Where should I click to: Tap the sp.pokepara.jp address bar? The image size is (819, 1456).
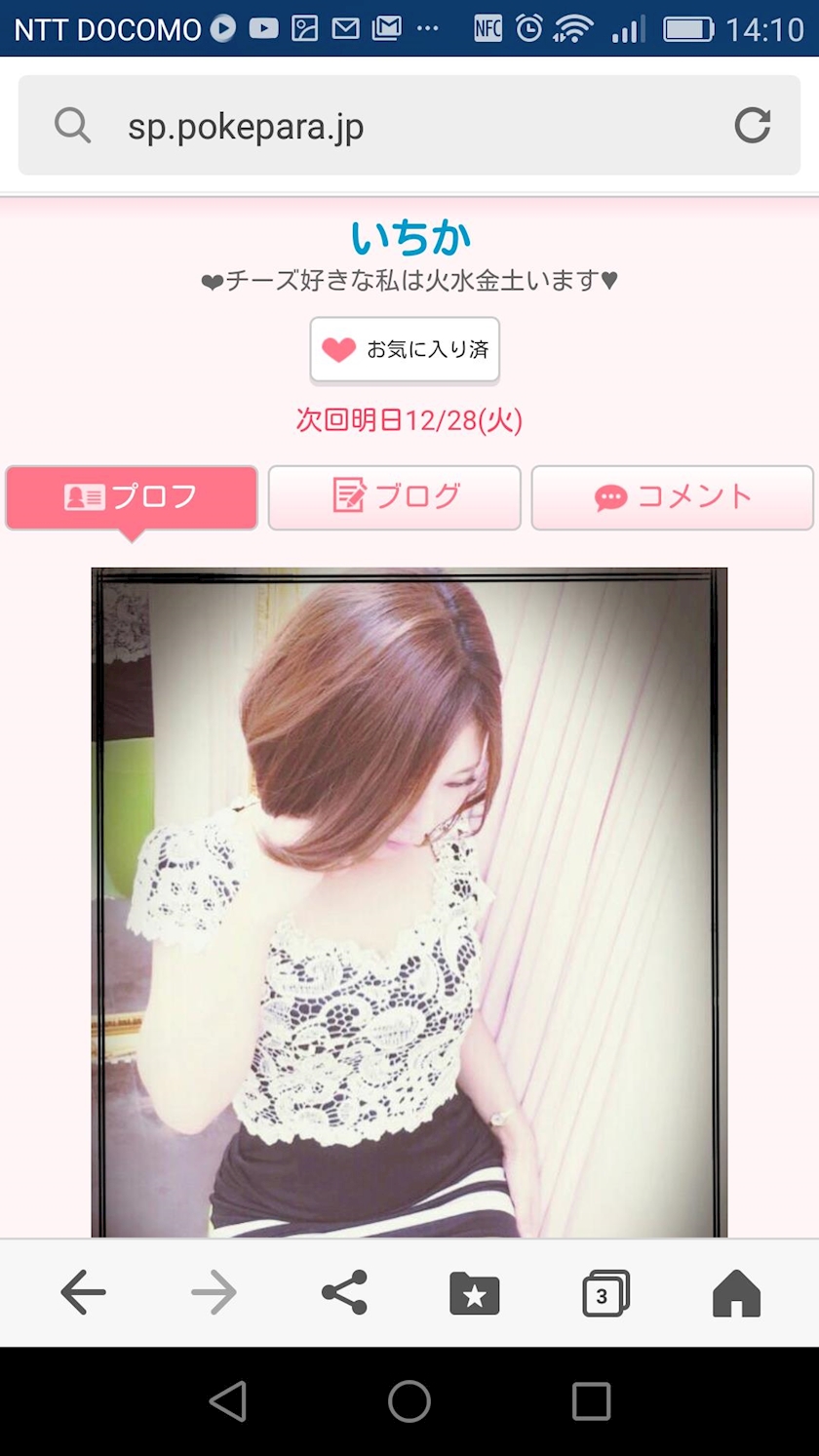point(409,126)
